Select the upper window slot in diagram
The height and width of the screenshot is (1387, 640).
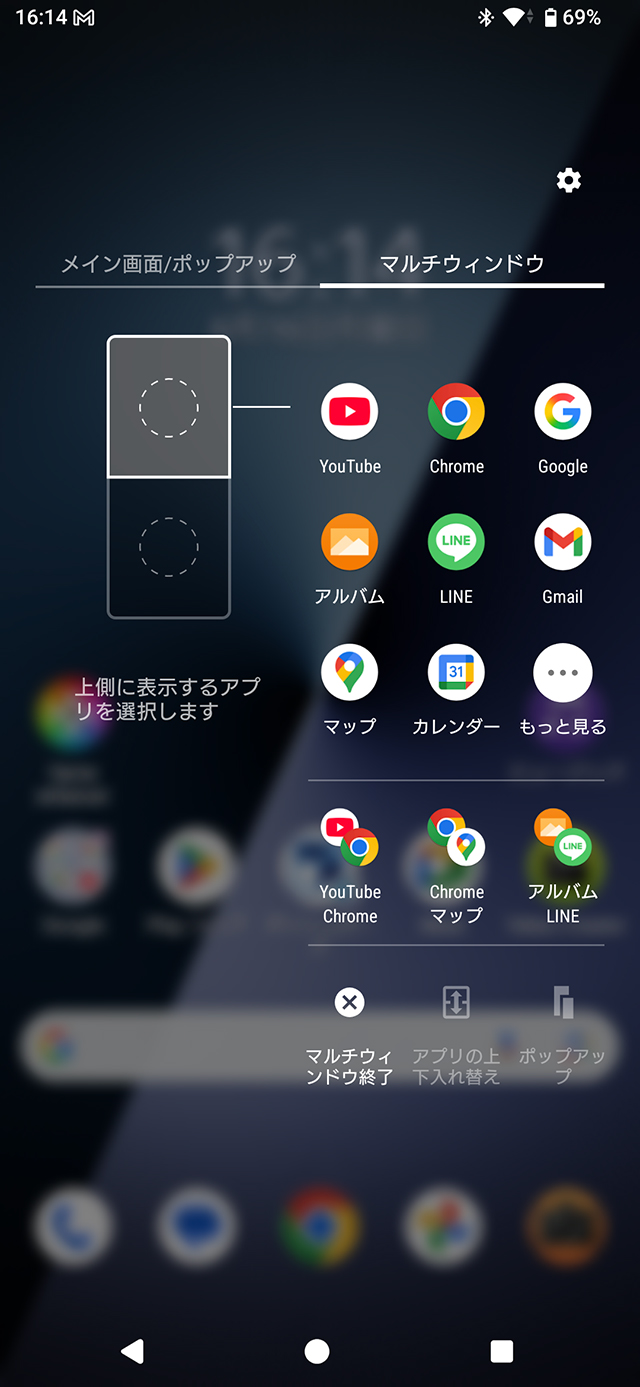pos(169,407)
